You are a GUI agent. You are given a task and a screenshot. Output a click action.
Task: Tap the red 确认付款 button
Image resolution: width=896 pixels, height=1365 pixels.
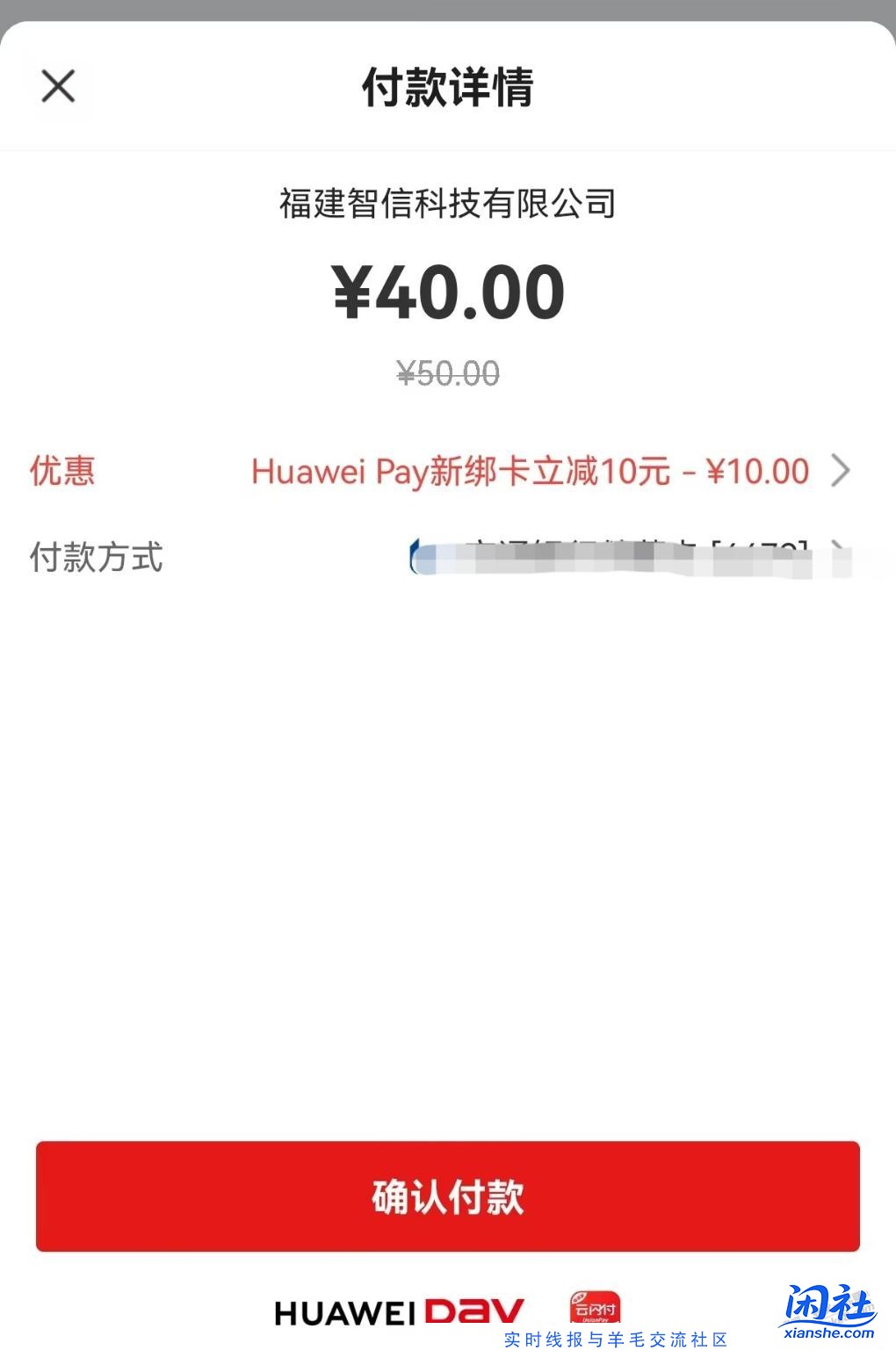point(447,1196)
